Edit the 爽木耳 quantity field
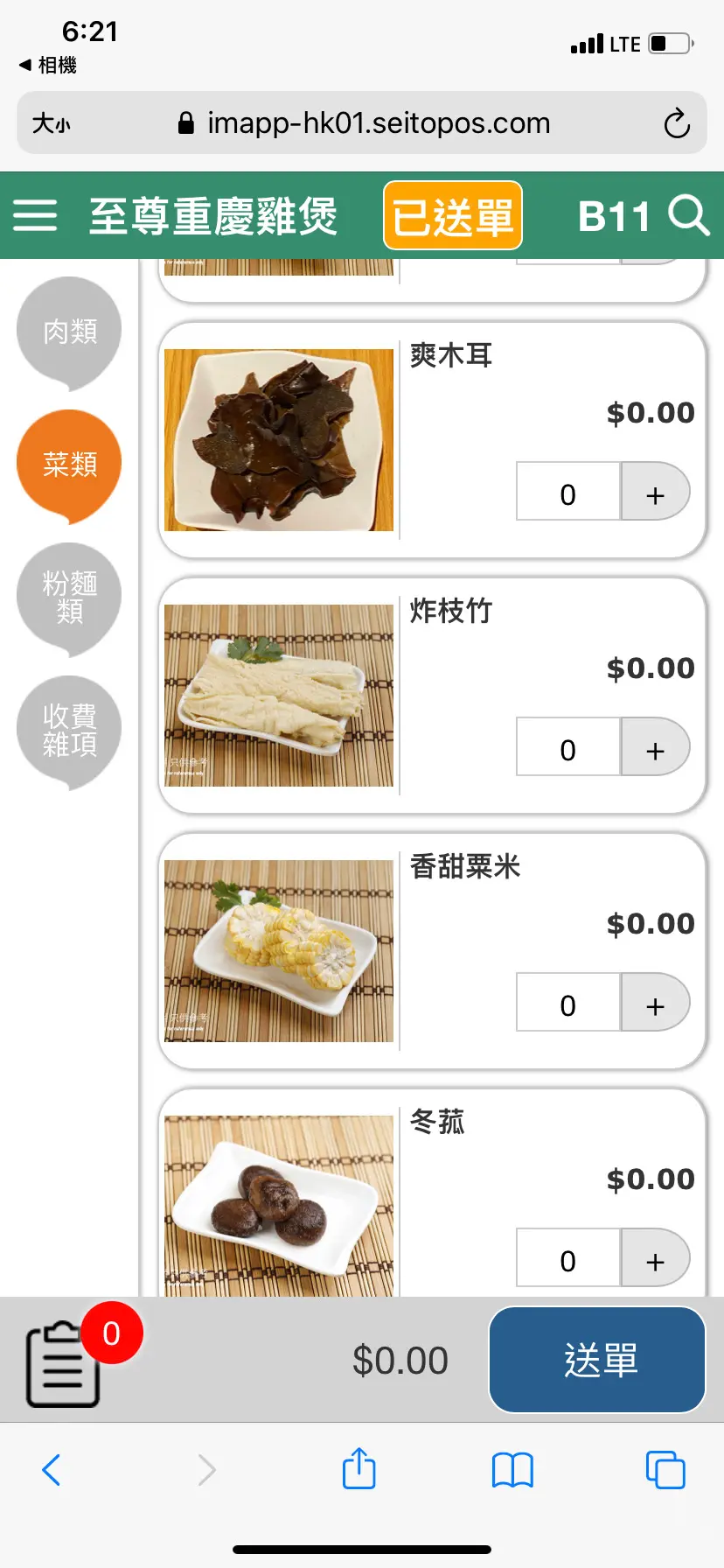The image size is (724, 1568). (x=568, y=493)
